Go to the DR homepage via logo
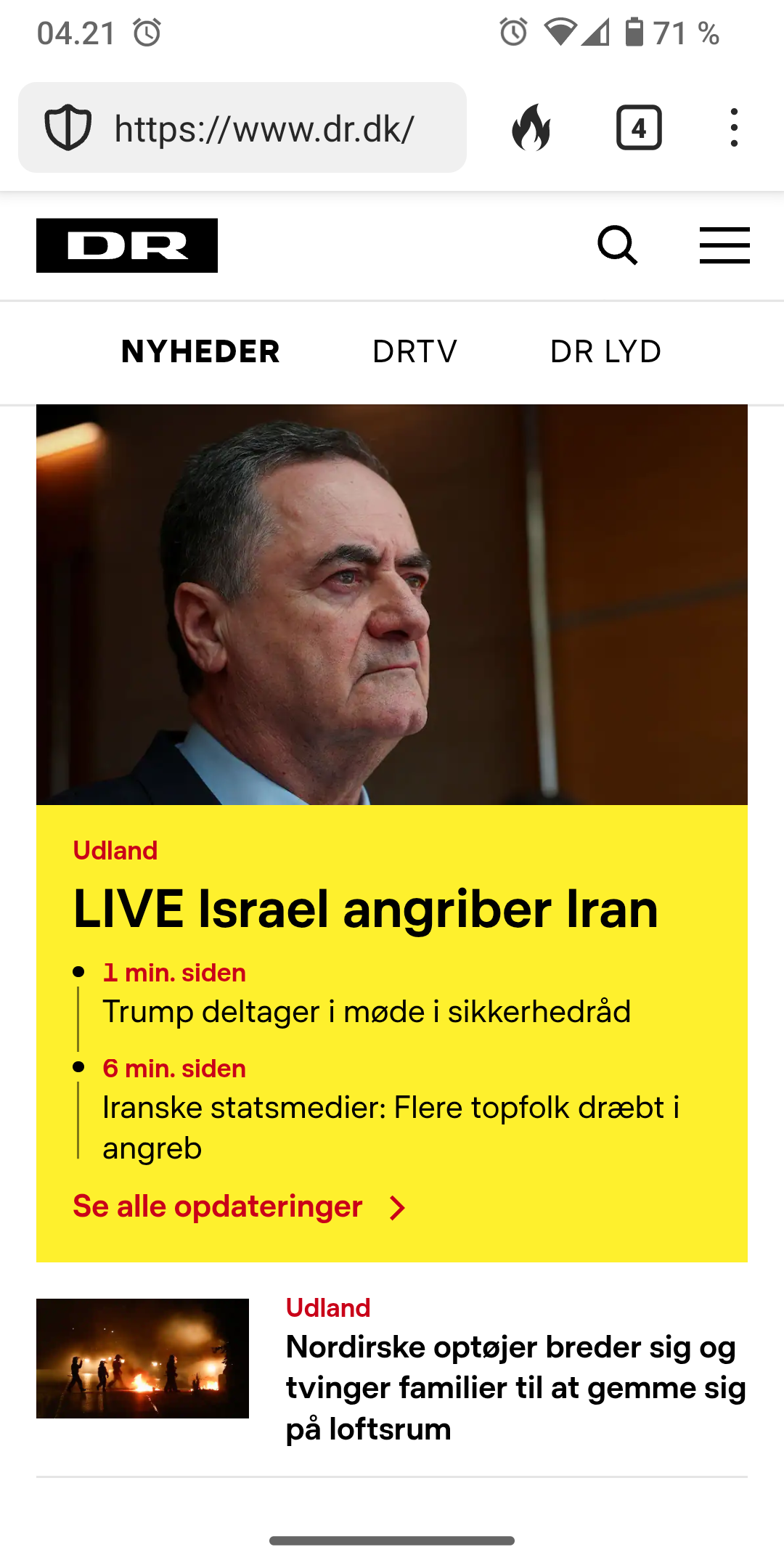Viewport: 784px width, 1568px height. 127,245
